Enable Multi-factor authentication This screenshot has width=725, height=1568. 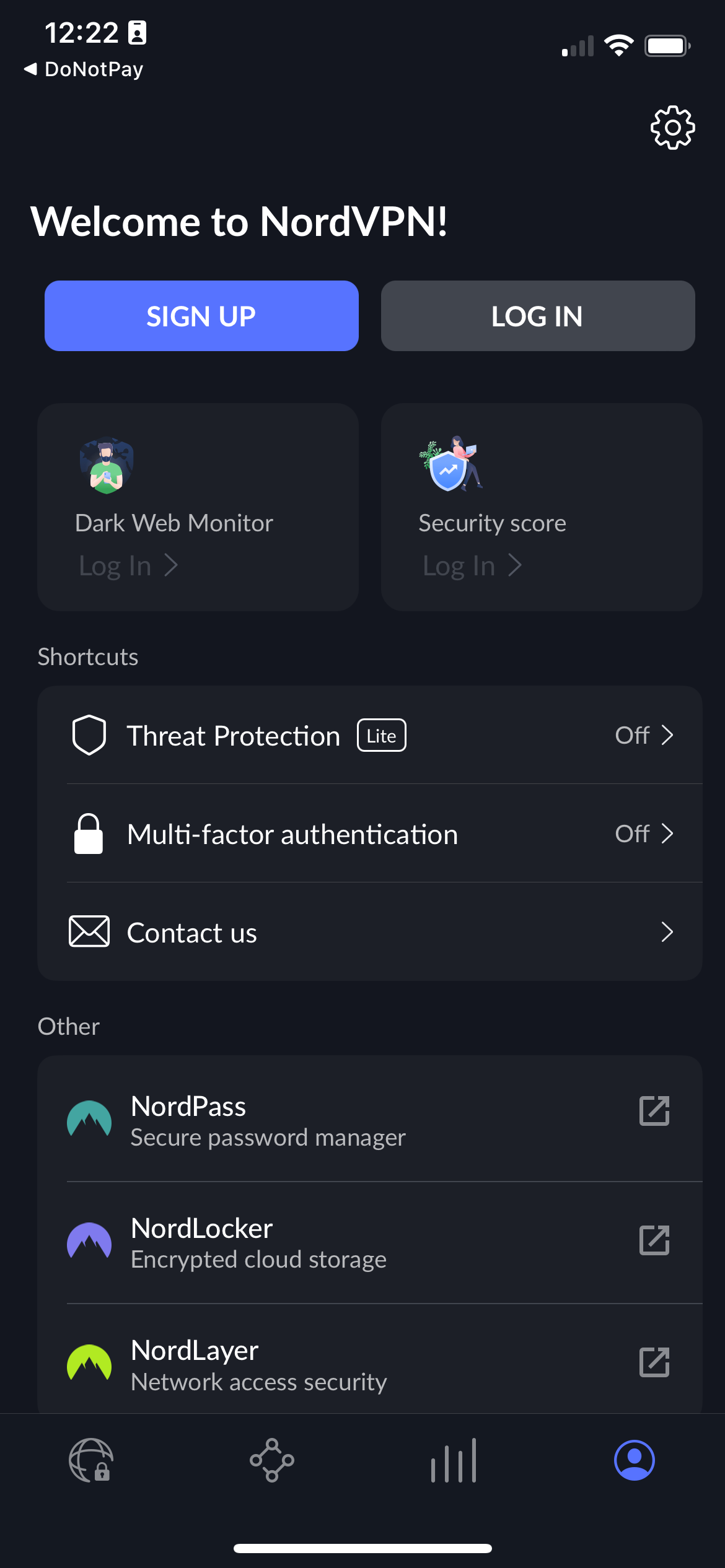point(644,834)
